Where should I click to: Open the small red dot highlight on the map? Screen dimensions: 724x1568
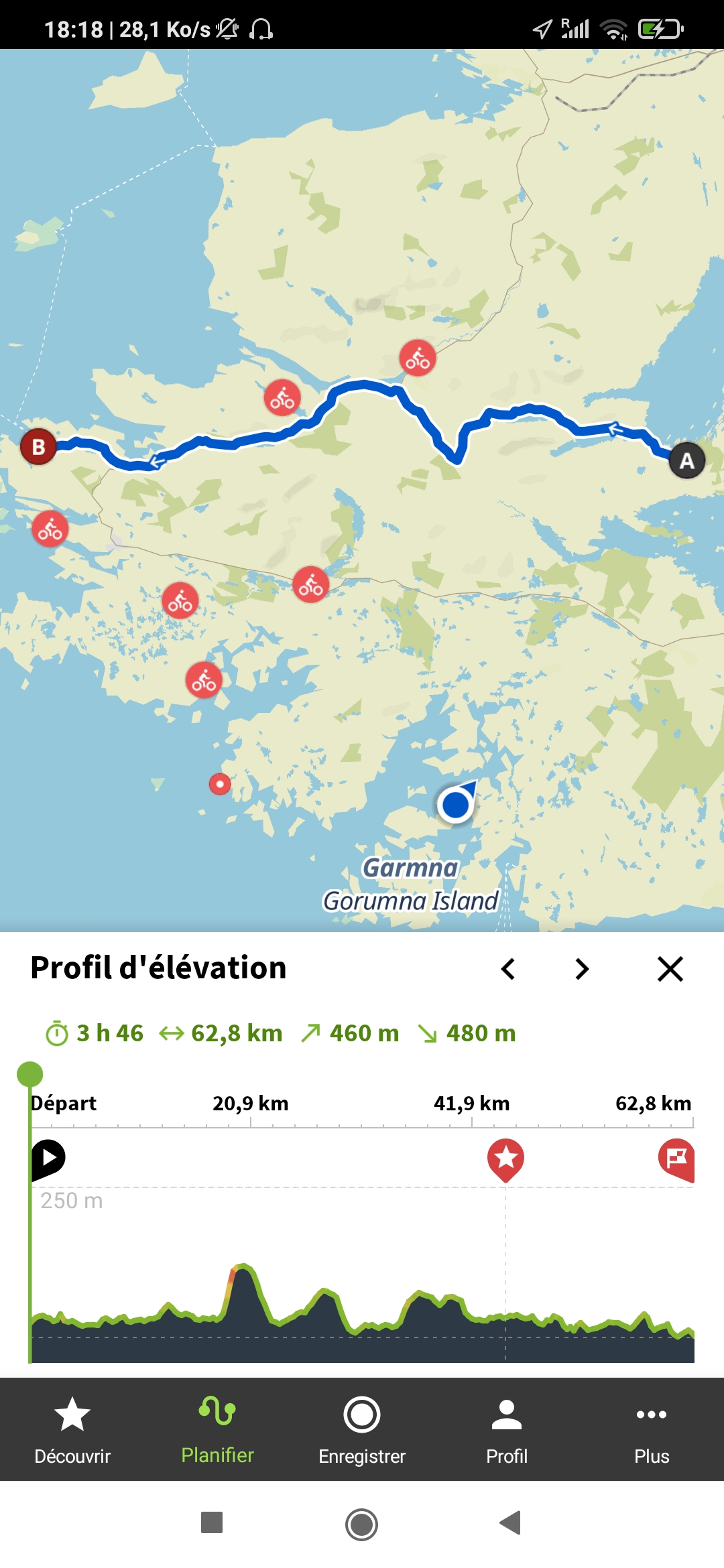[220, 783]
